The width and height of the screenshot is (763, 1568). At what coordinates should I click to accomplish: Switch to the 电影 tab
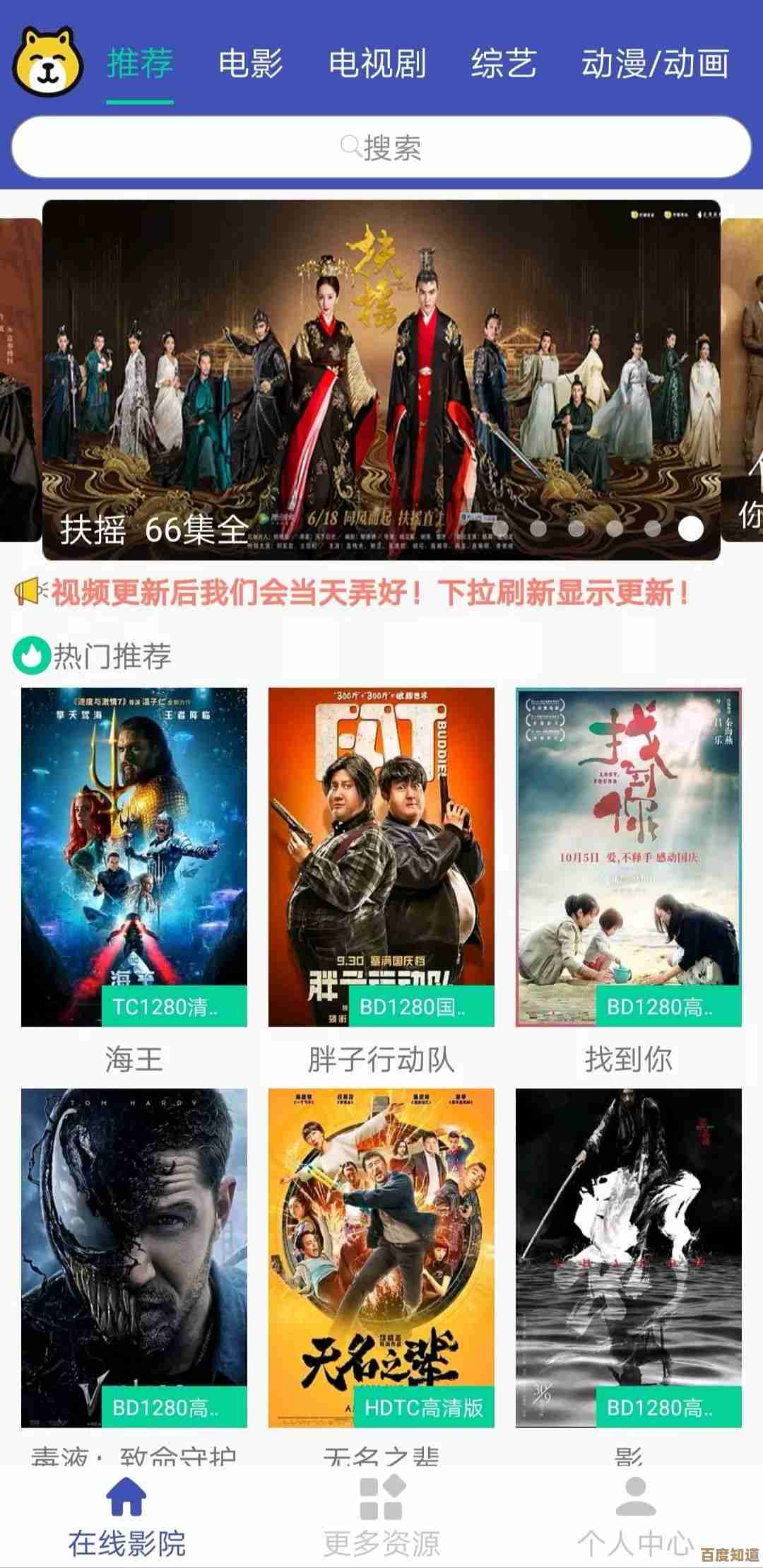tap(252, 64)
